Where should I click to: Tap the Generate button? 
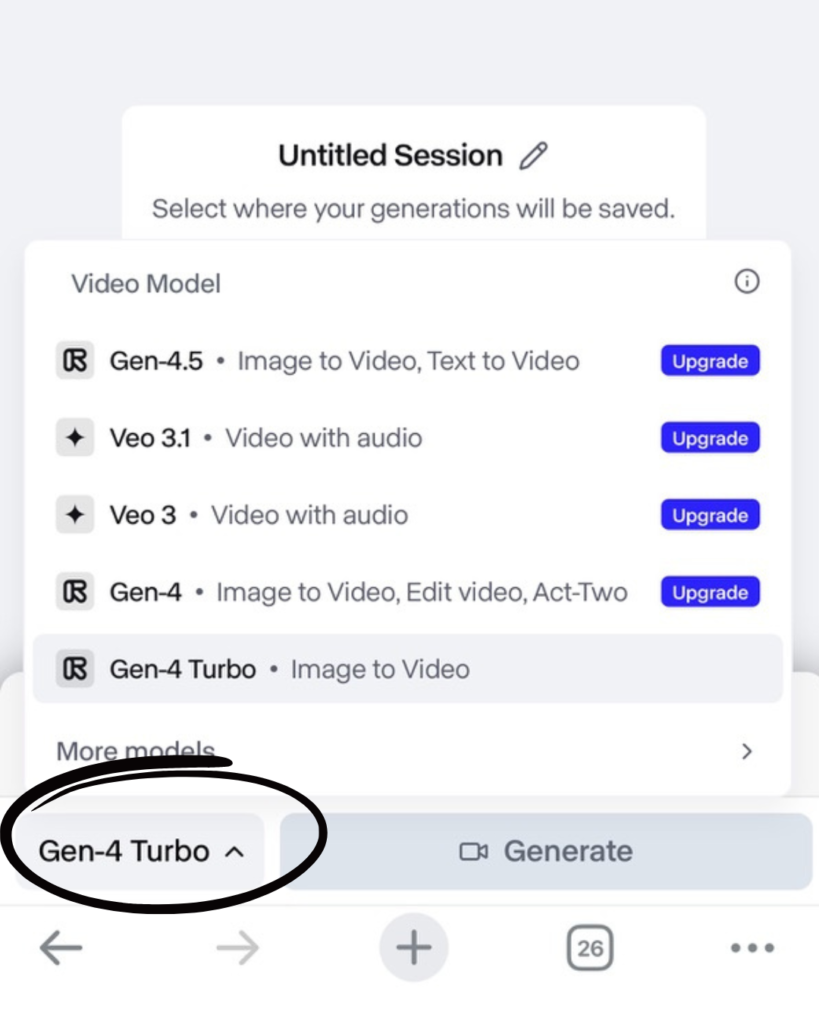pos(546,852)
